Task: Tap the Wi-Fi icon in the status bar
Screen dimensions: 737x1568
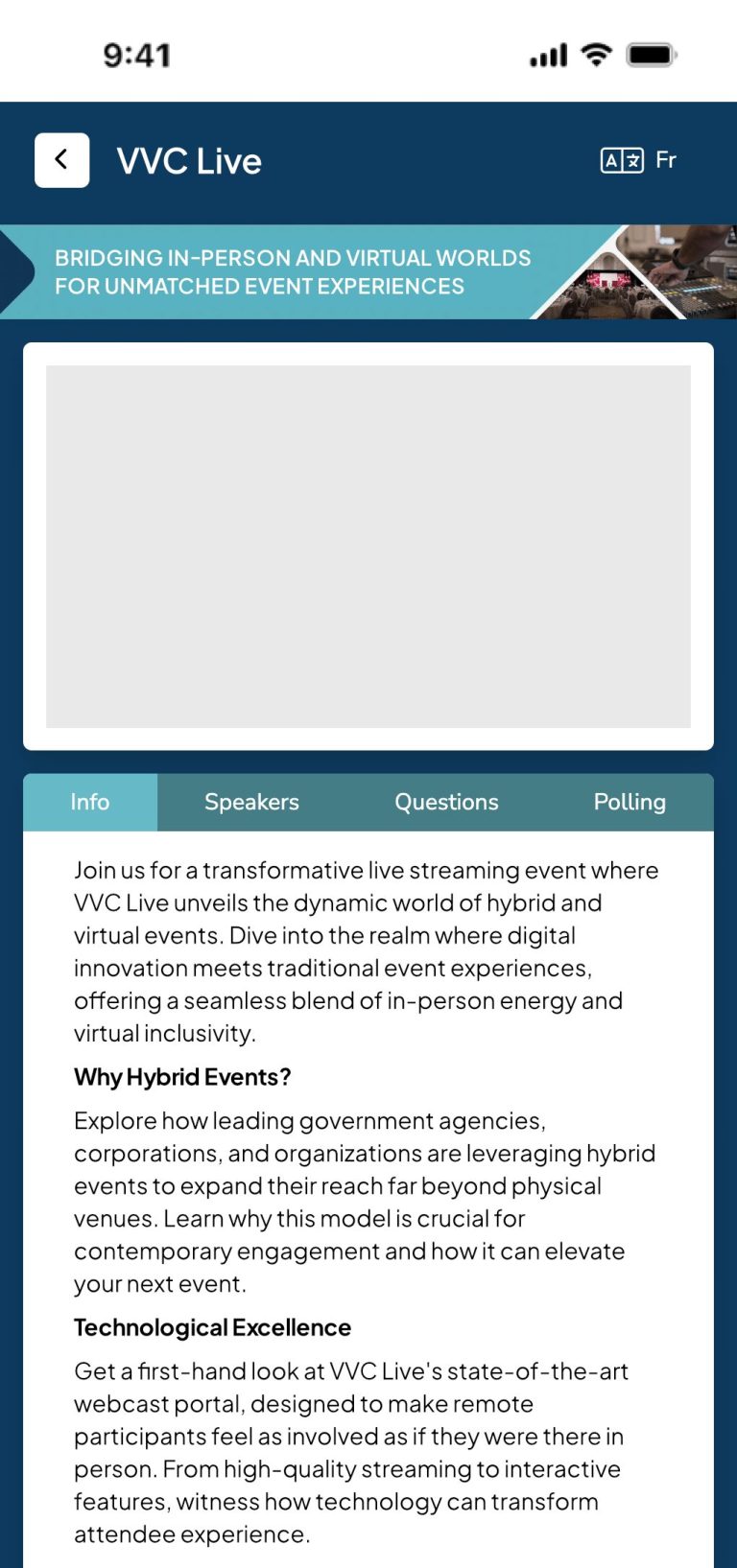Action: click(x=595, y=55)
